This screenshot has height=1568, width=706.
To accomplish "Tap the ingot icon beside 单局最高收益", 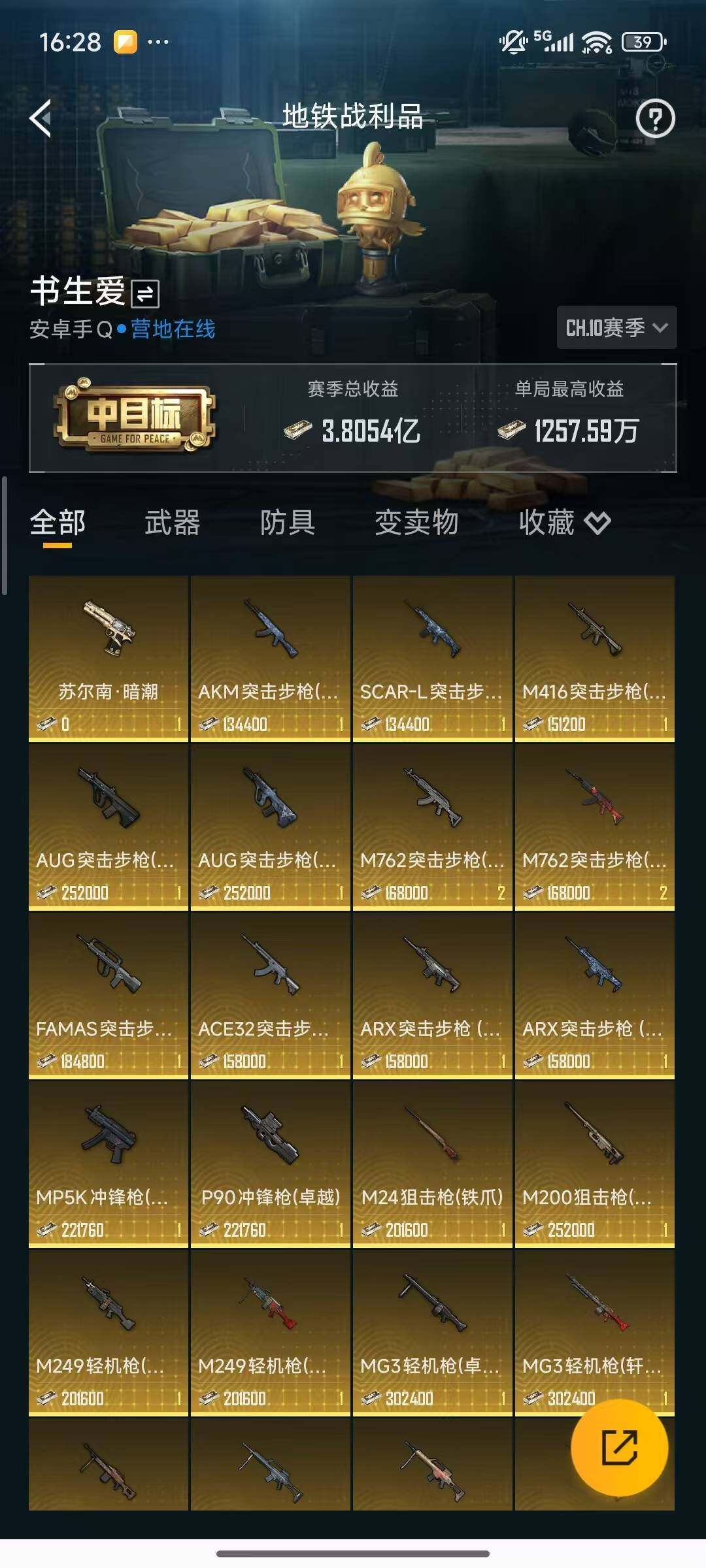I will click(513, 429).
